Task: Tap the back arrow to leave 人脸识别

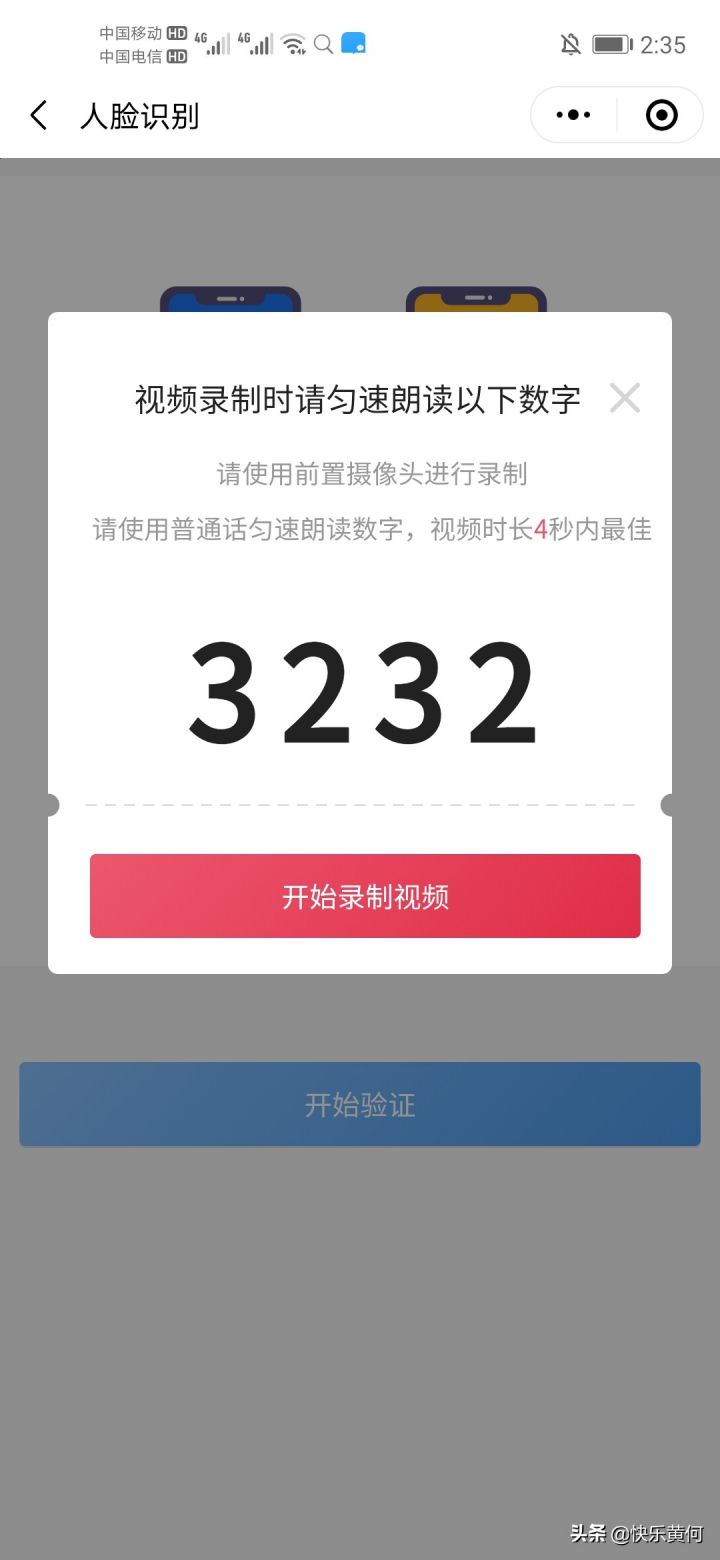Action: click(x=37, y=115)
